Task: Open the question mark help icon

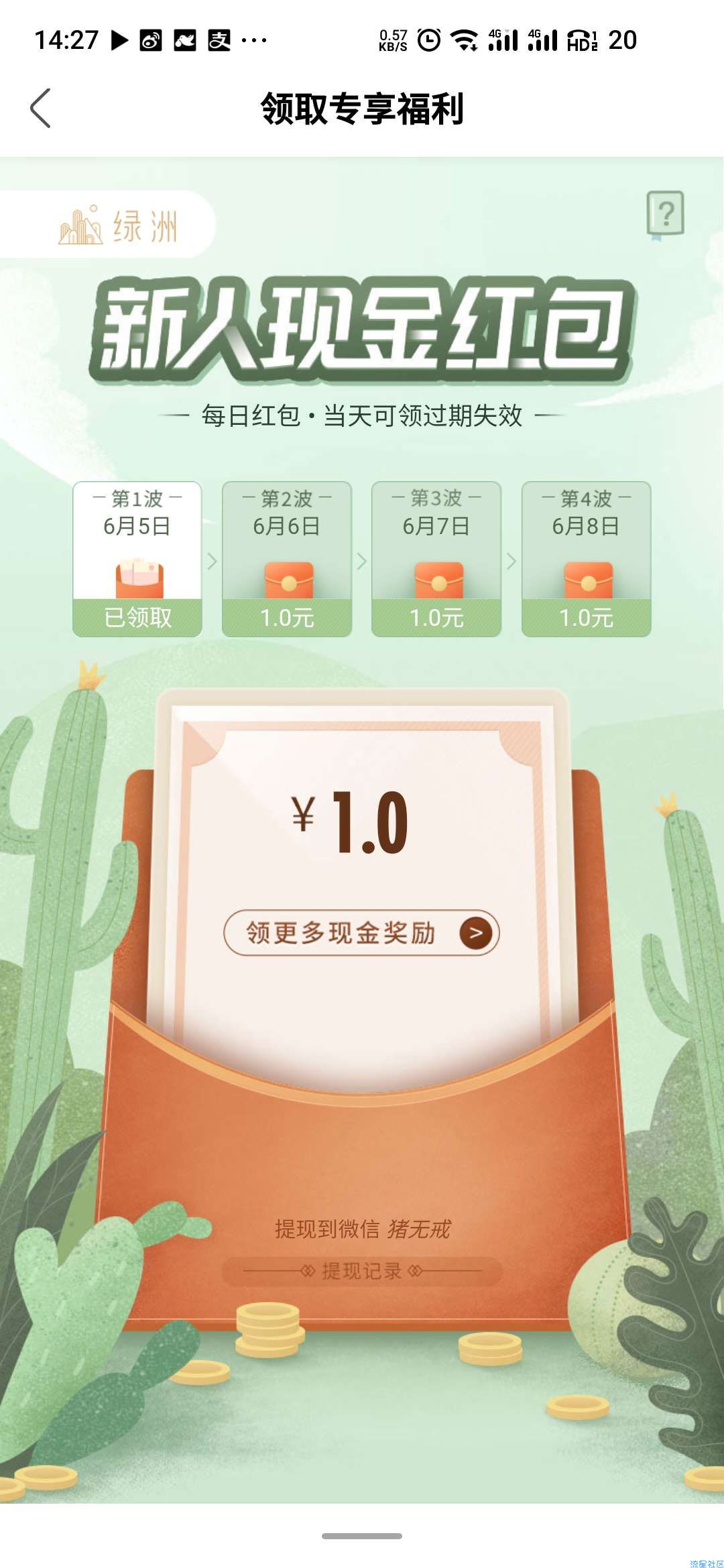Action: pyautogui.click(x=665, y=214)
